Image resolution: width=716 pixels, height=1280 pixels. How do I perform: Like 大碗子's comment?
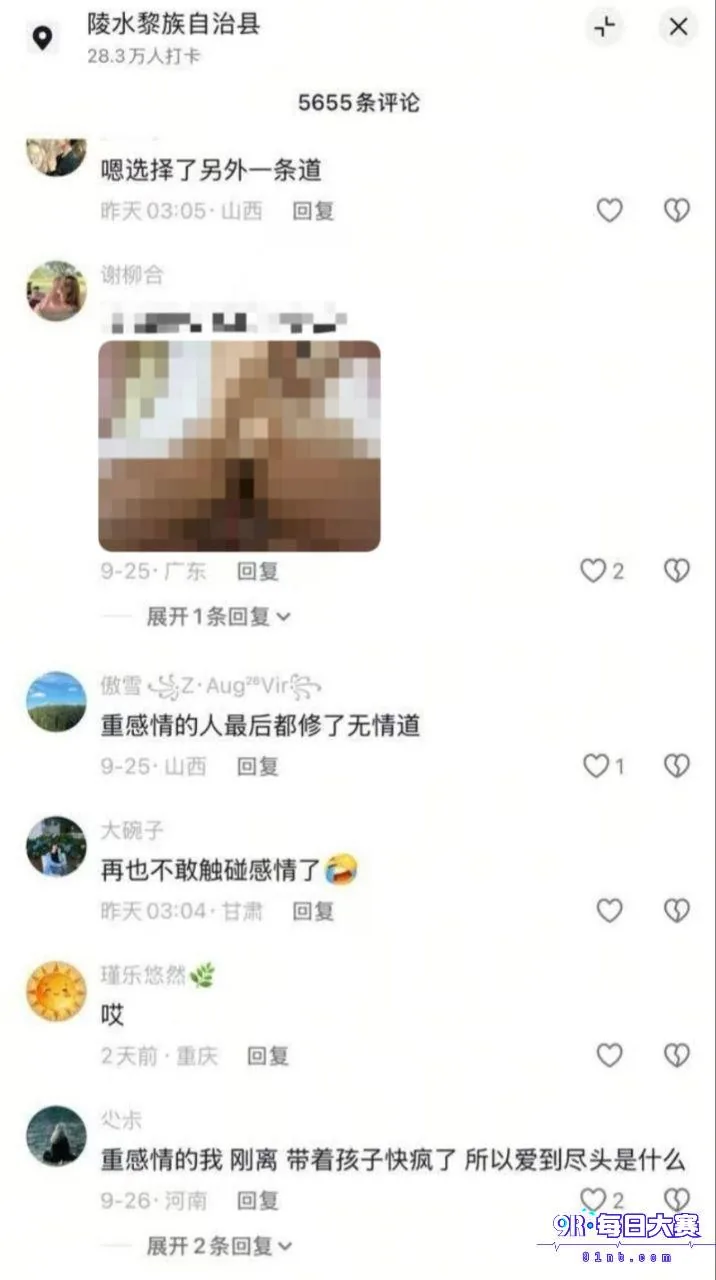(609, 910)
